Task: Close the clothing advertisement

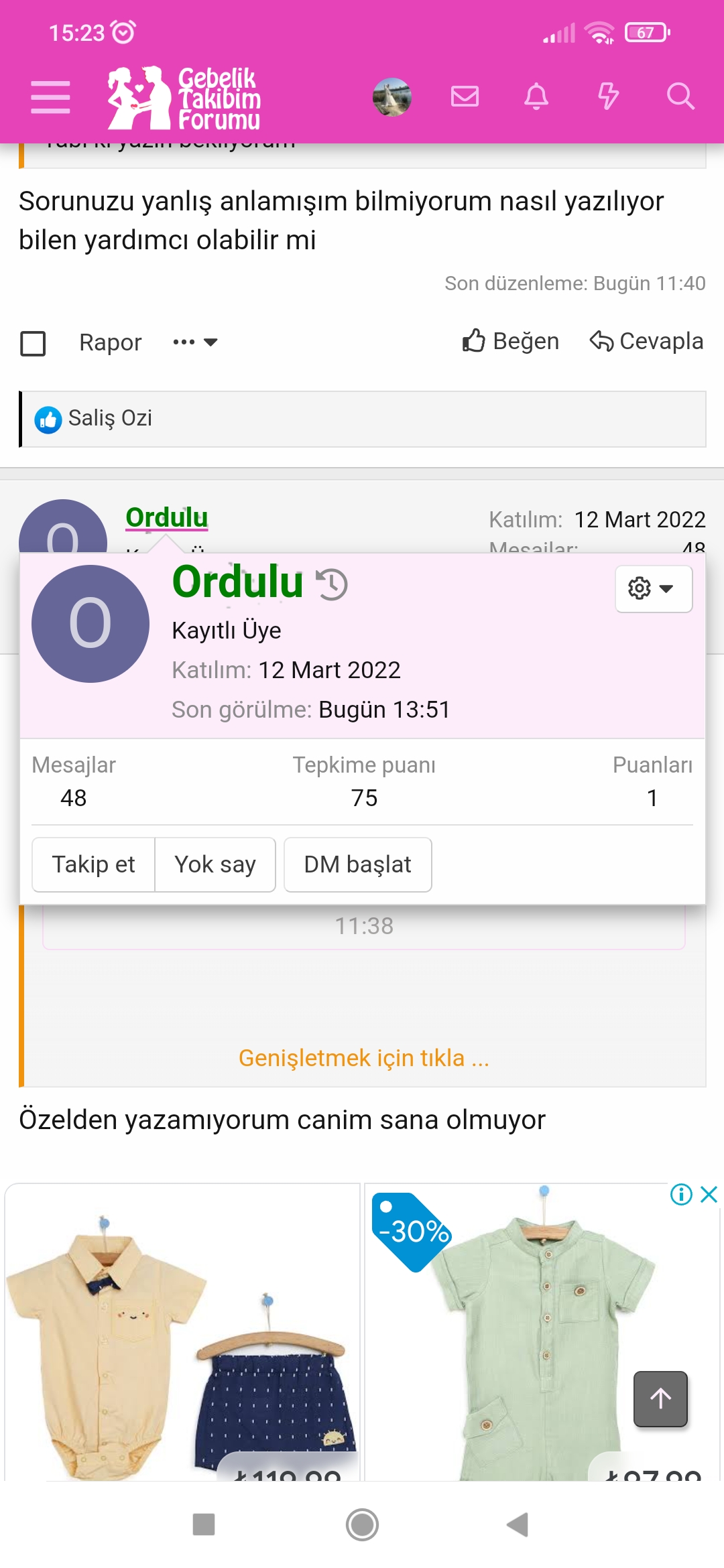Action: click(x=709, y=1194)
